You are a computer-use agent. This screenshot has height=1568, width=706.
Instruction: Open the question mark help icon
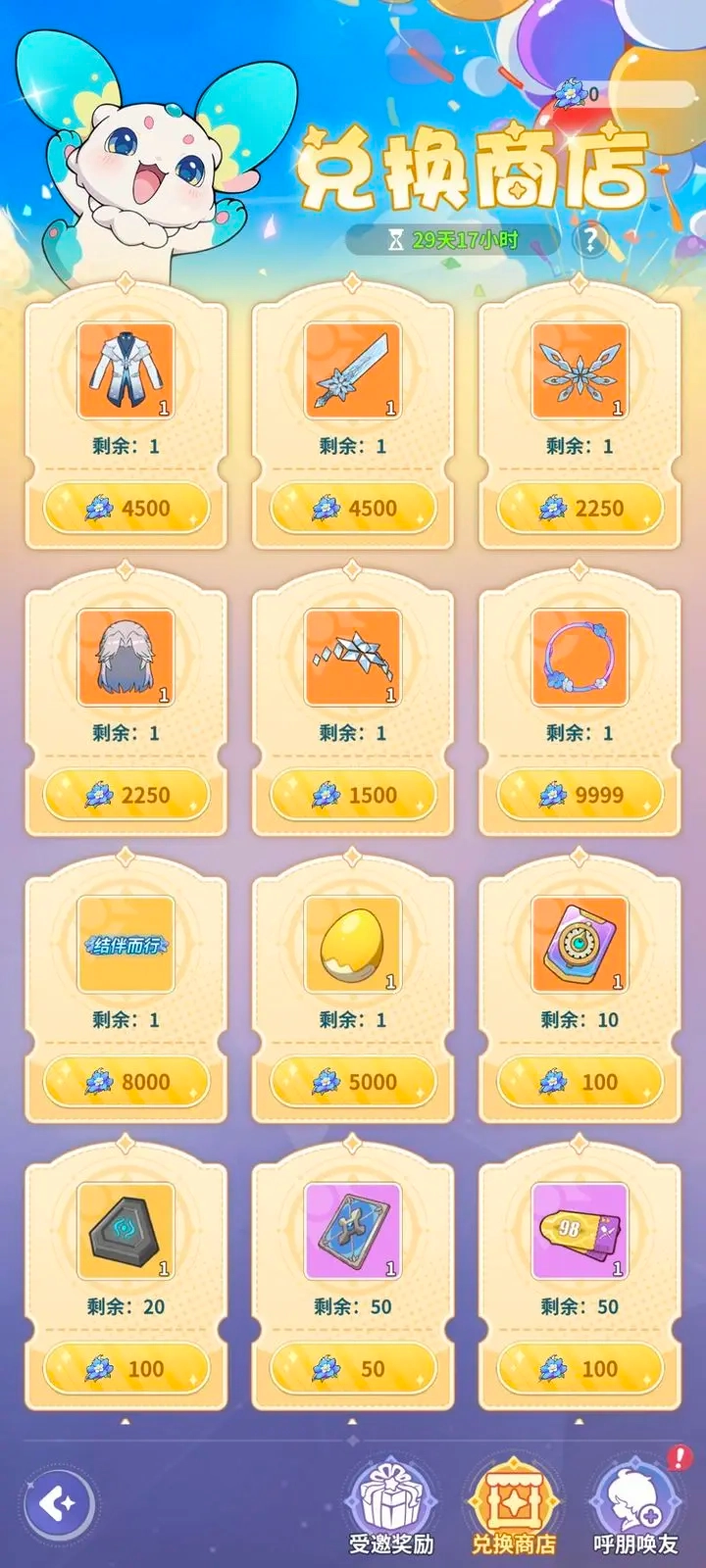pos(590,239)
